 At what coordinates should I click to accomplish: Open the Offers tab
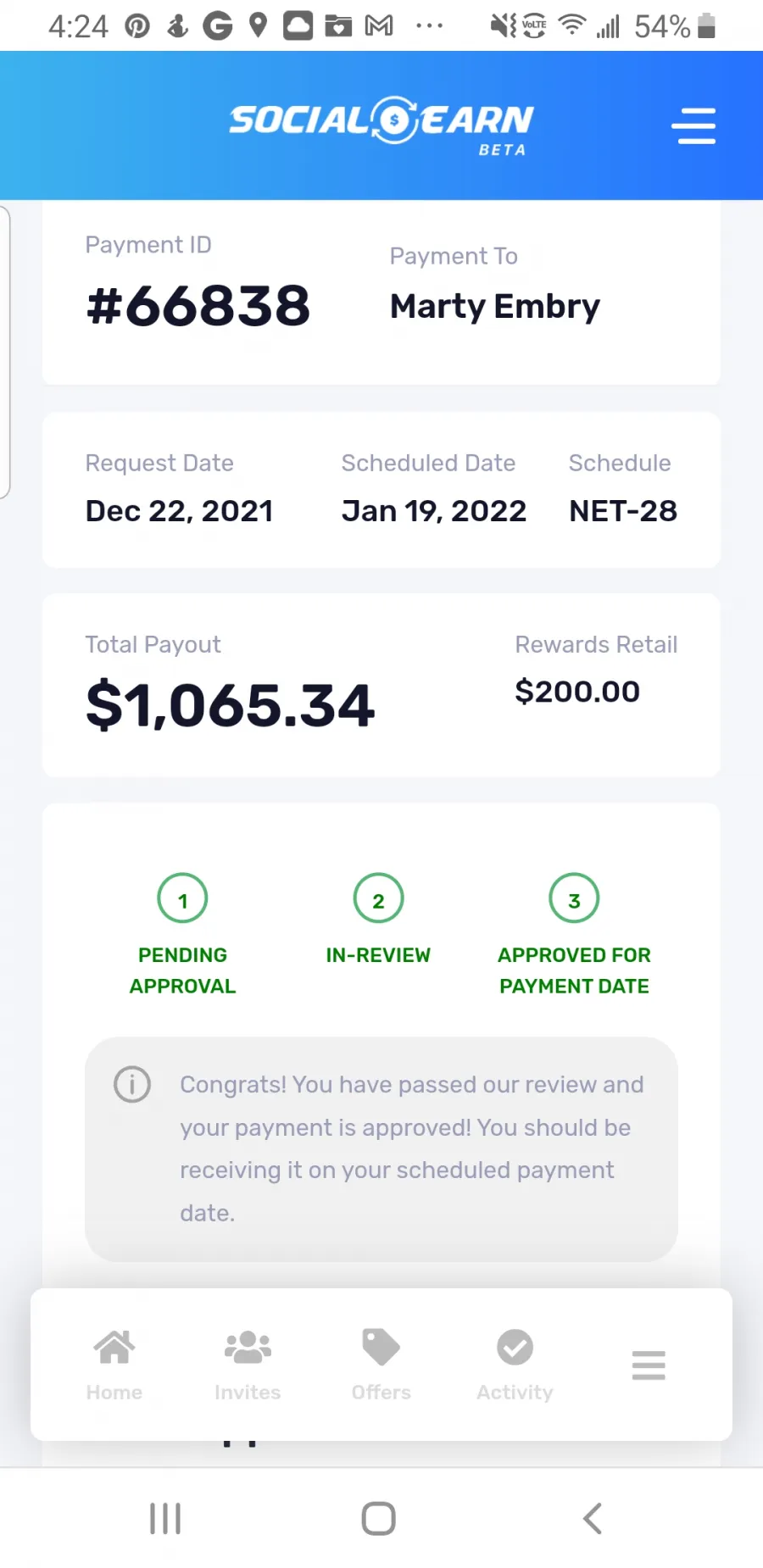[381, 1365]
